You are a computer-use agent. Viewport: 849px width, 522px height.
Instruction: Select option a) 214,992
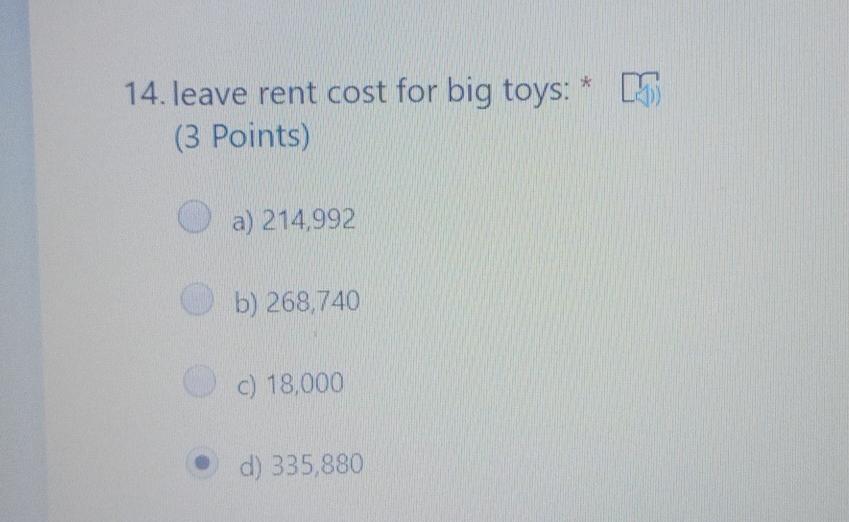(x=195, y=217)
